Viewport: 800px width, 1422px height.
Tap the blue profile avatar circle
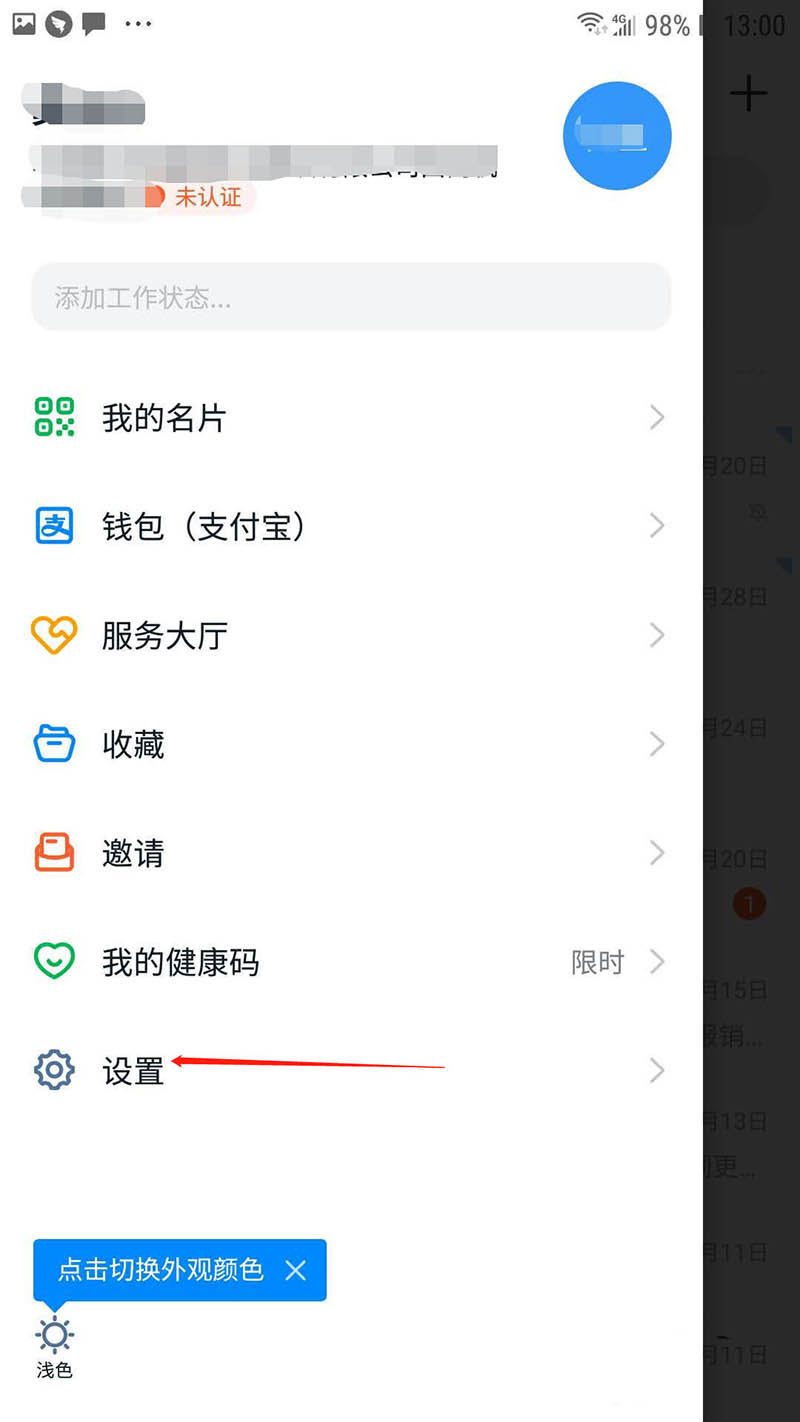pyautogui.click(x=617, y=136)
